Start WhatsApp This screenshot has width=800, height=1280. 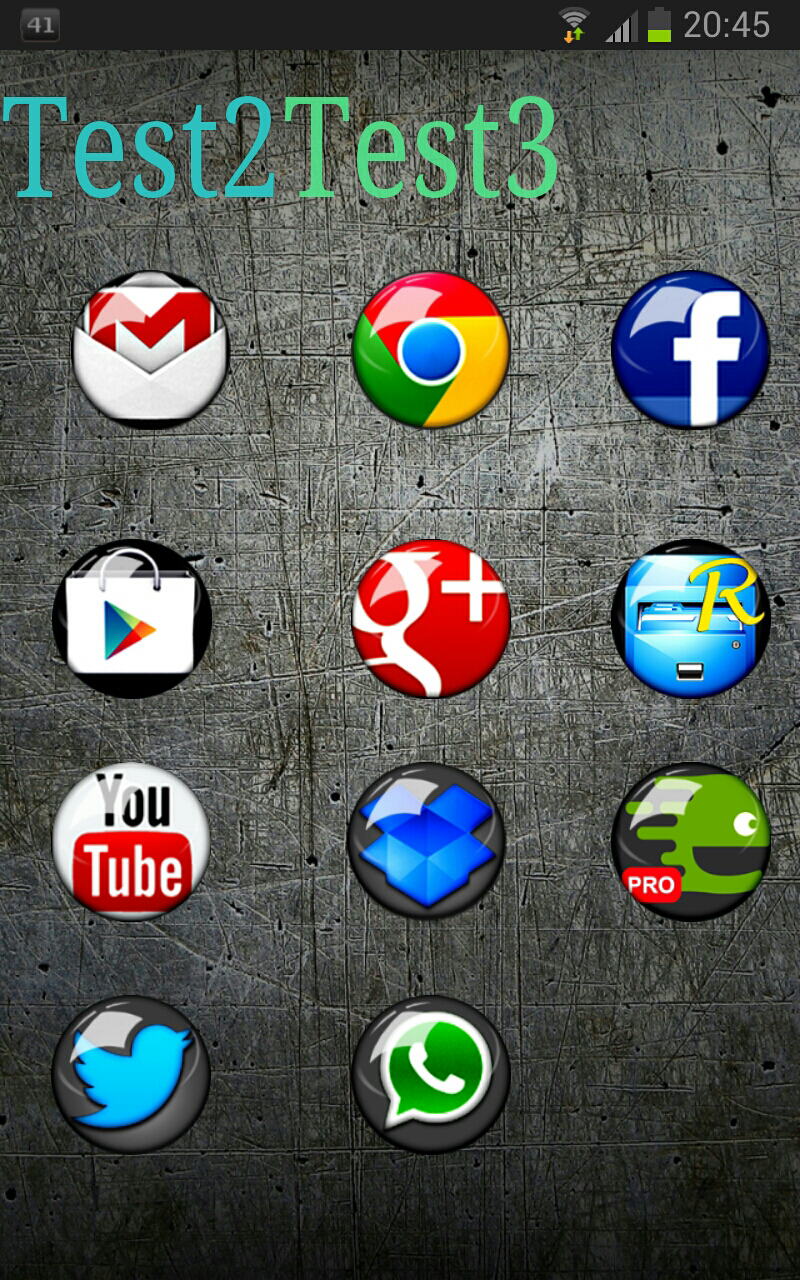pos(430,1075)
